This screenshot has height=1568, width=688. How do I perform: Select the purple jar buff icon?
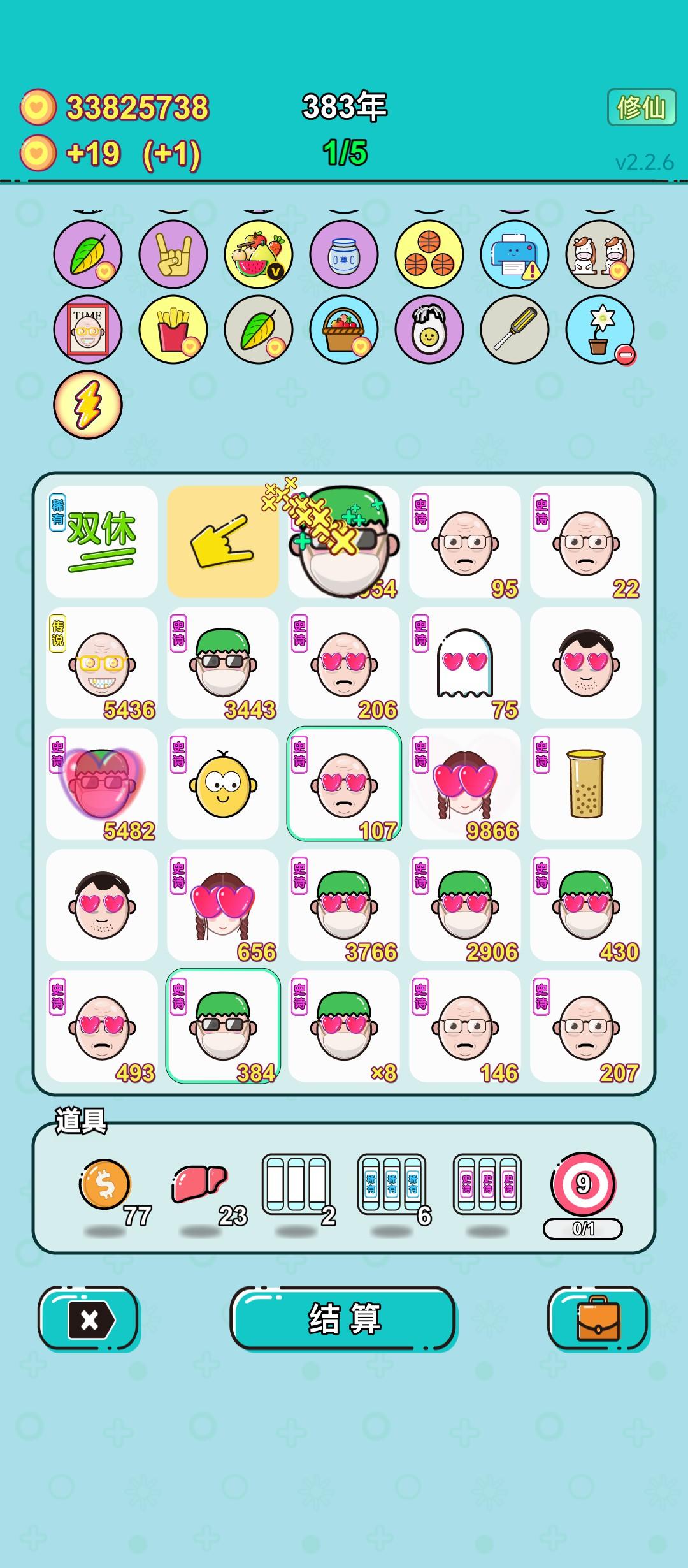click(343, 254)
